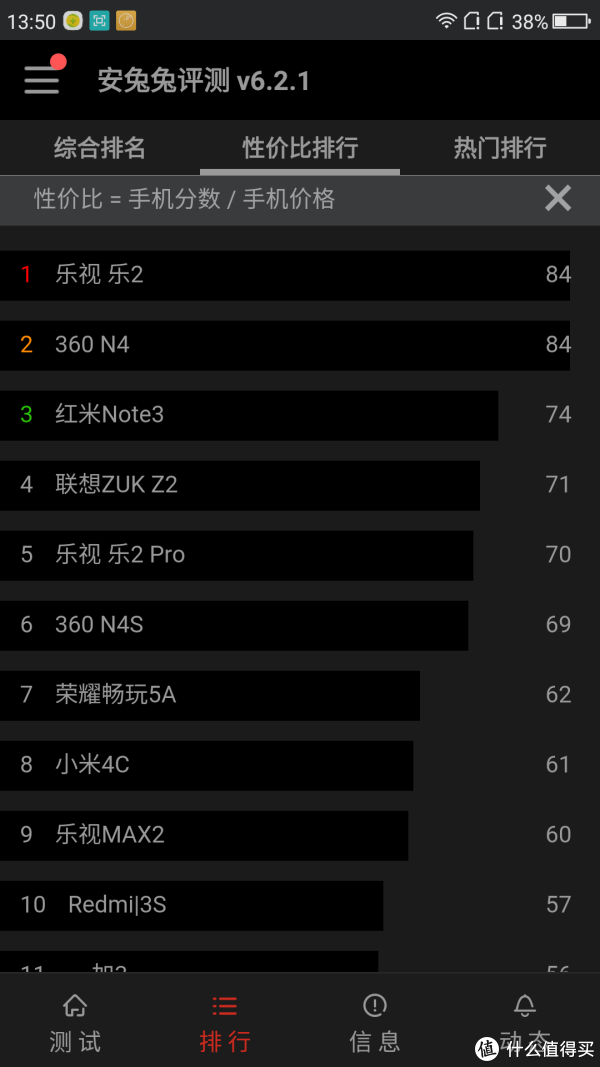
Task: Open the 动态 bell tab
Action: (x=524, y=1021)
